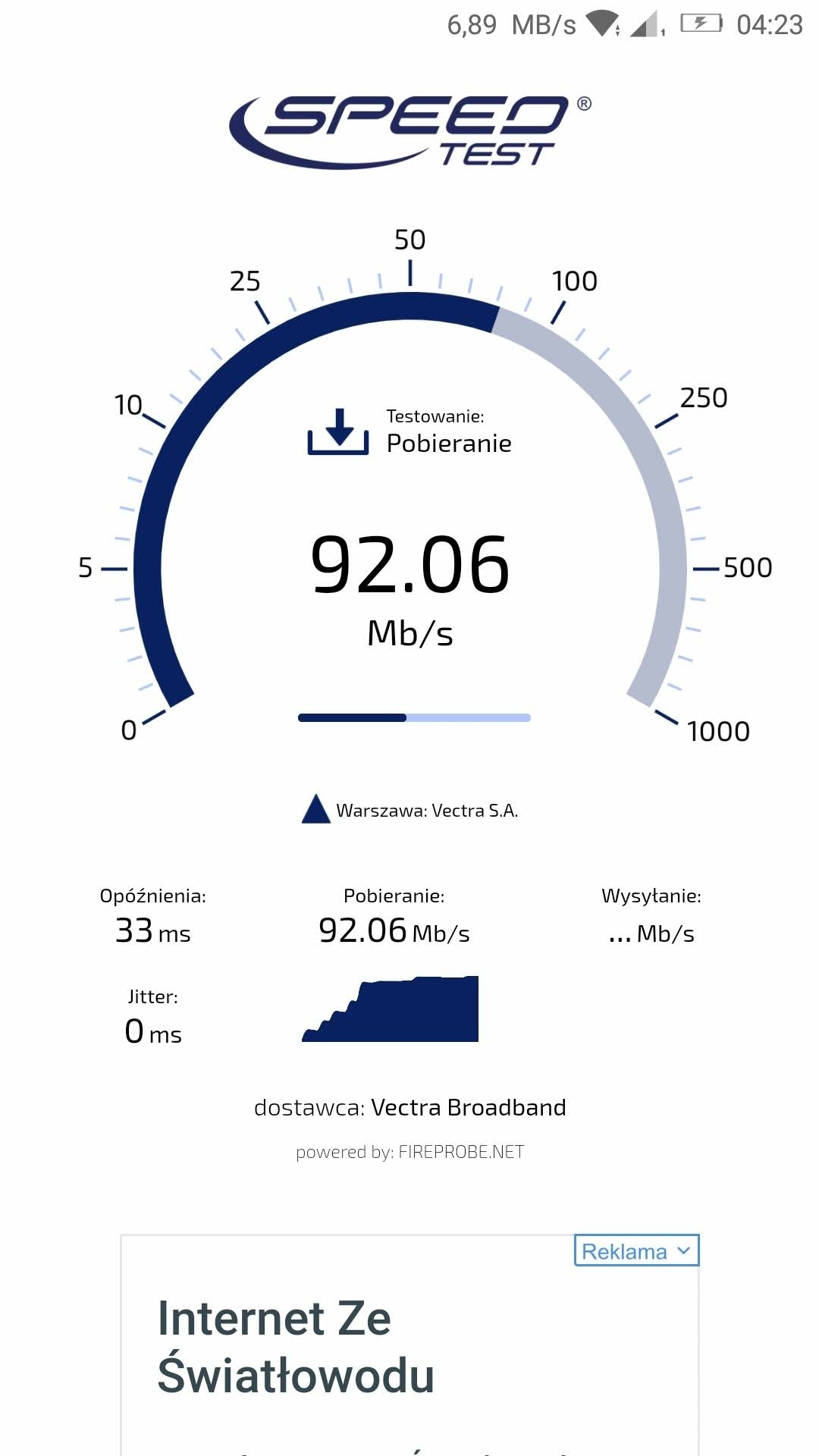
Task: Select the Warszawa: Vectra S.A. test server
Action: pyautogui.click(x=410, y=810)
